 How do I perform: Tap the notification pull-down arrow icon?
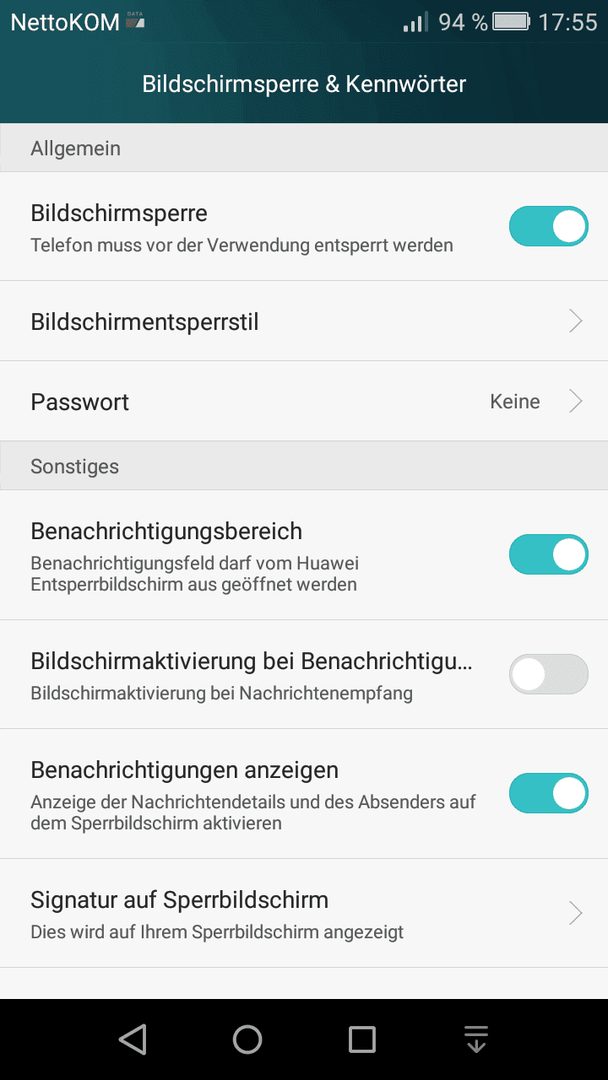[x=476, y=1040]
